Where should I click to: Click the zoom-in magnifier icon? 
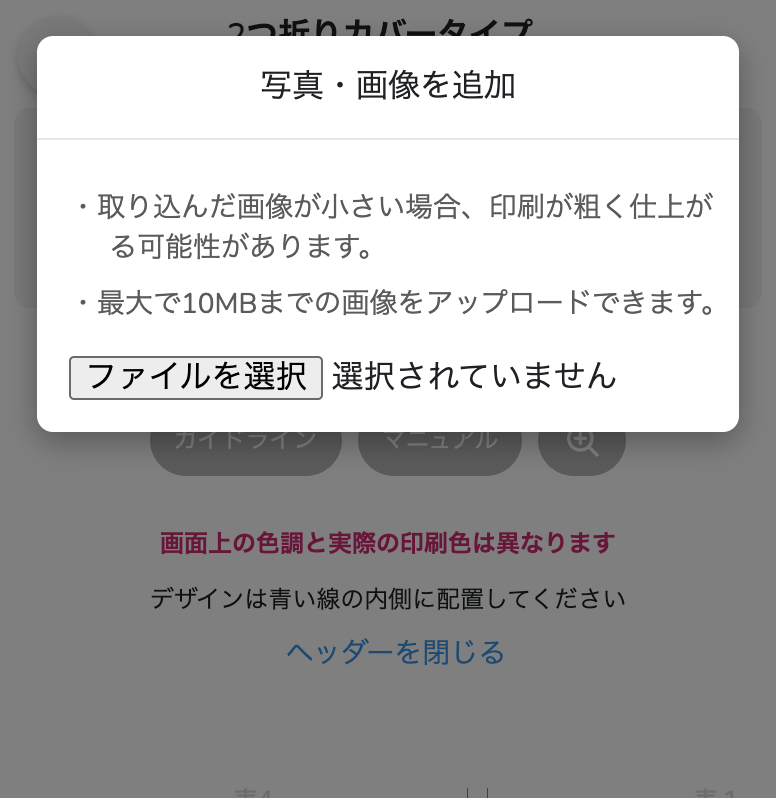point(582,440)
